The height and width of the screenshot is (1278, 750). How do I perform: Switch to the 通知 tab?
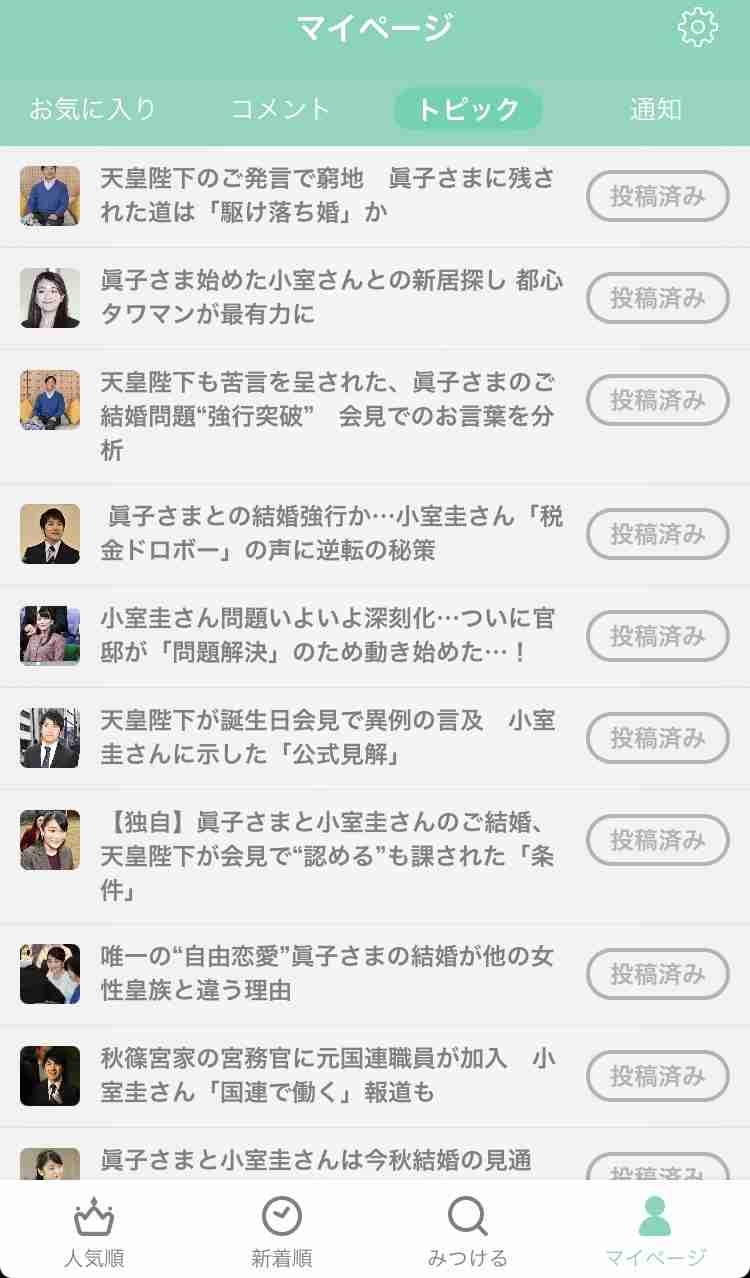coord(656,109)
